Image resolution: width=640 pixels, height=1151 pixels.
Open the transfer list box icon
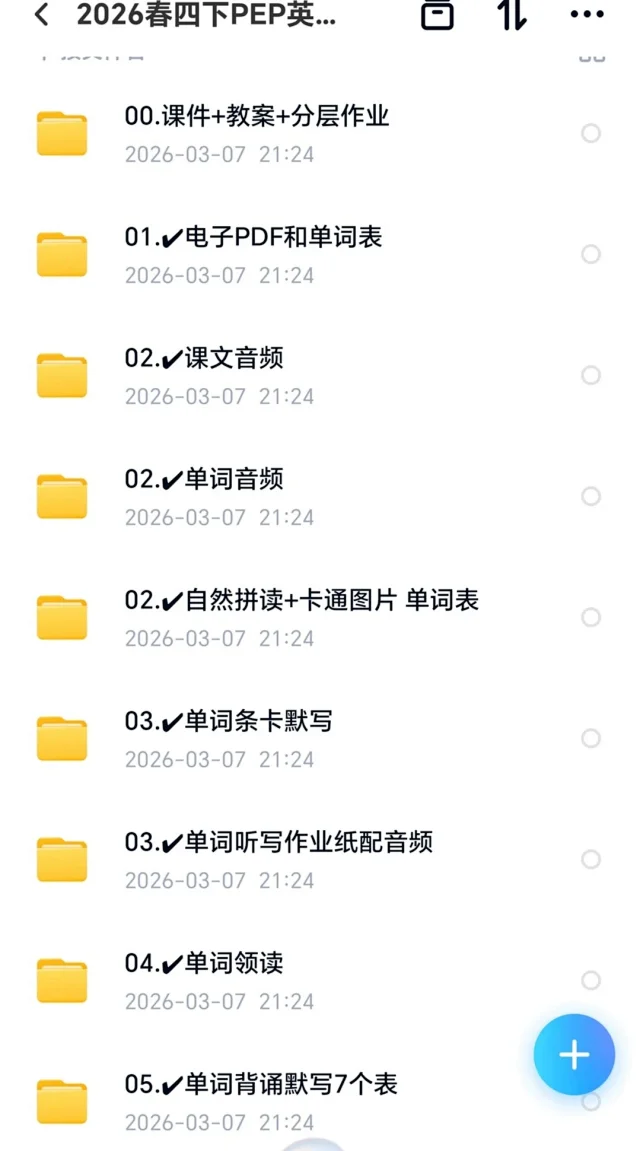coord(437,15)
